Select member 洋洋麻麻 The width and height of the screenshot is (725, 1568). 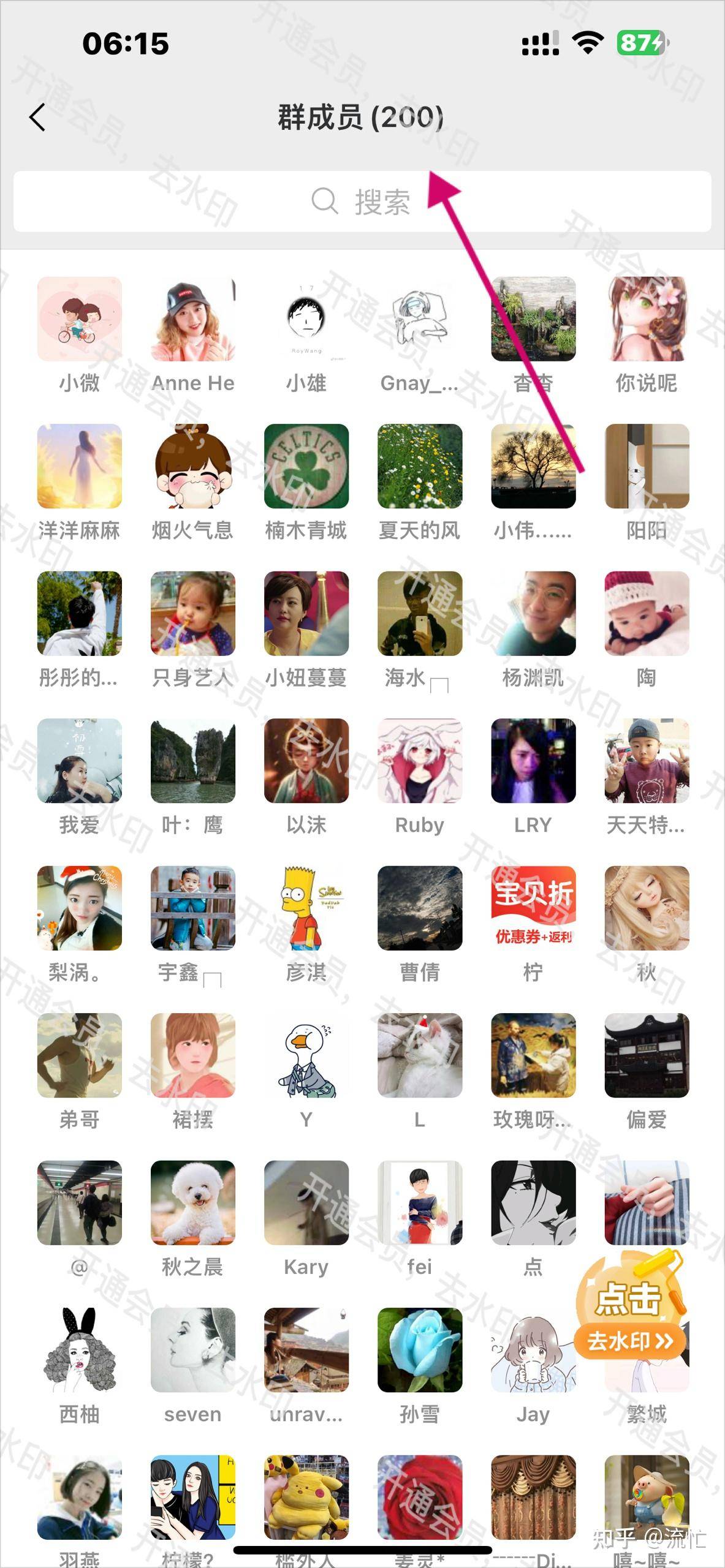pos(80,466)
